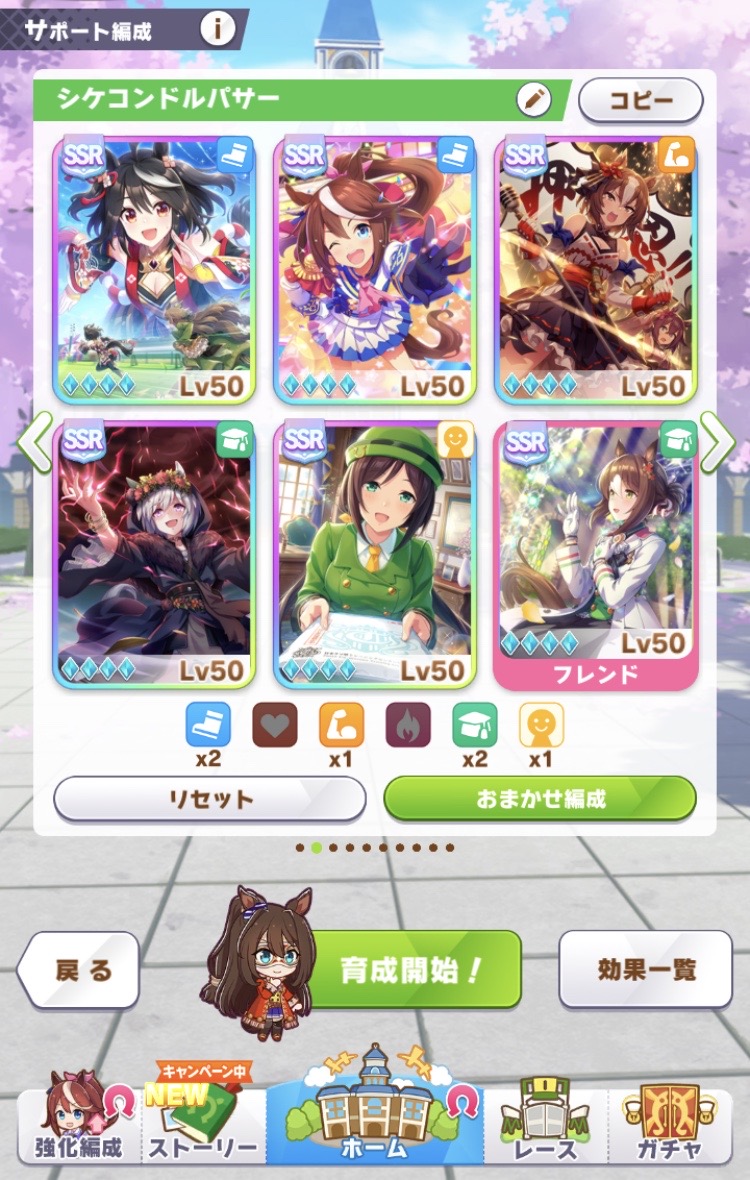Go to the next deck with right arrow
This screenshot has width=750, height=1180.
pos(716,441)
